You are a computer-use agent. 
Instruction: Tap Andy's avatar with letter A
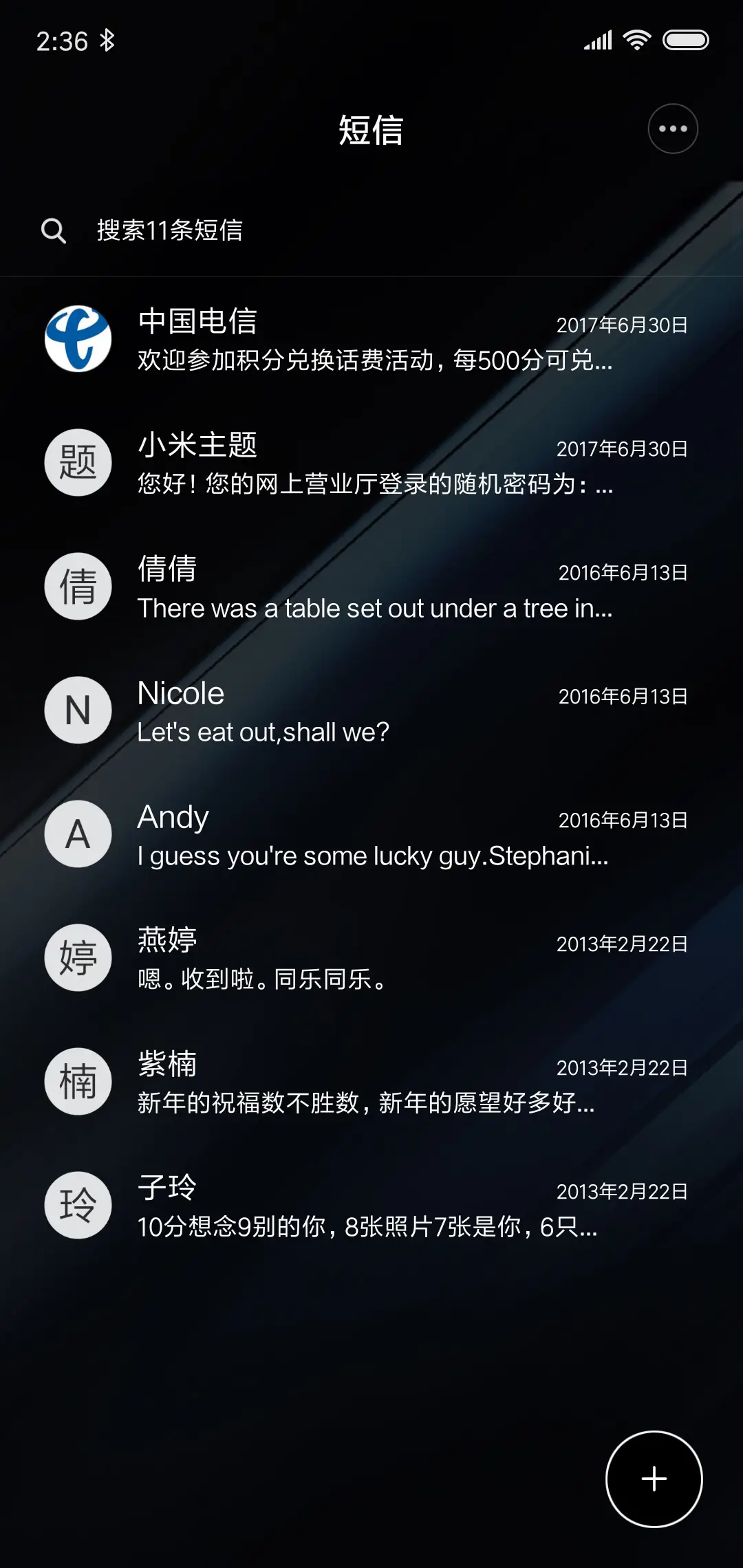(x=77, y=834)
